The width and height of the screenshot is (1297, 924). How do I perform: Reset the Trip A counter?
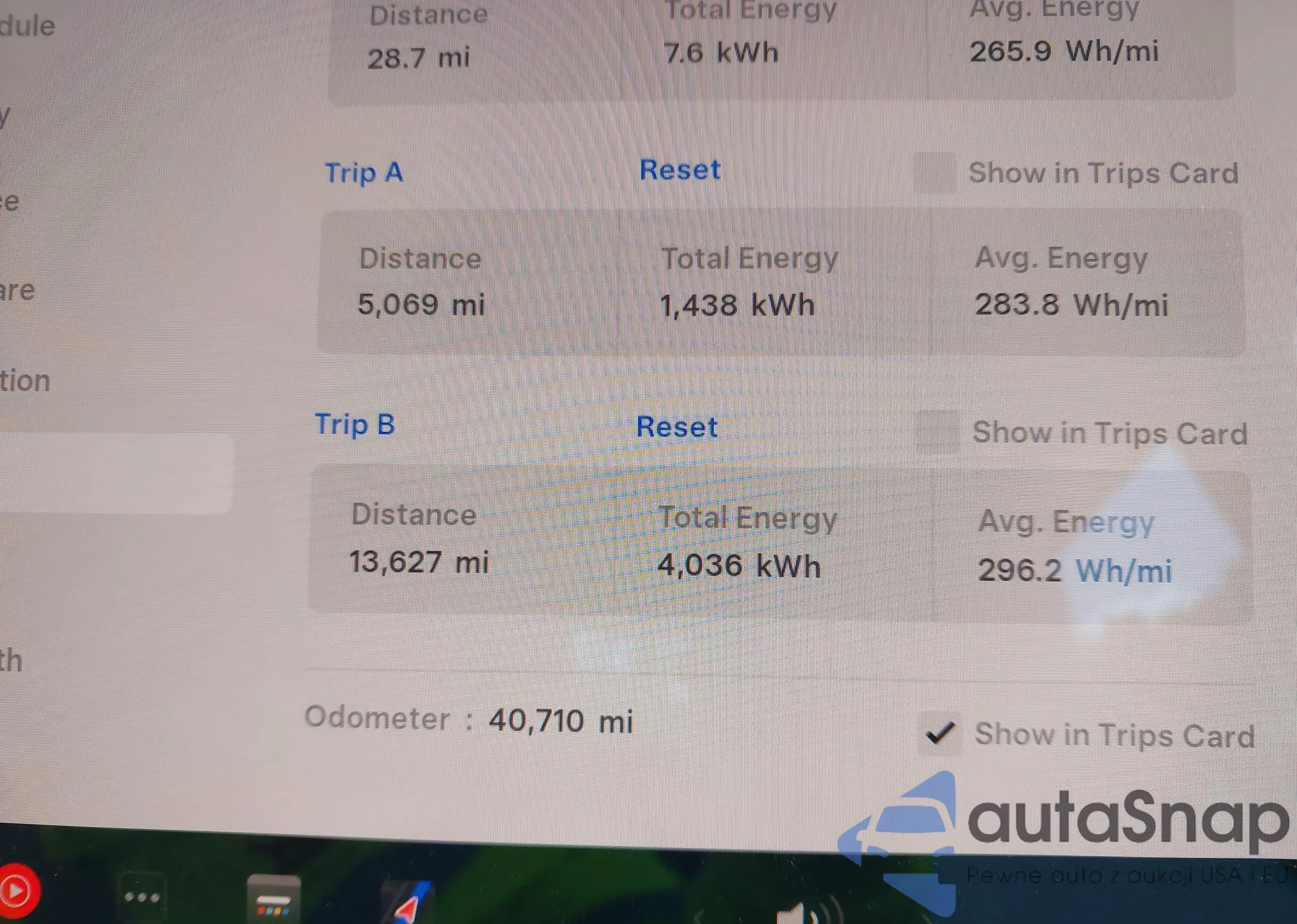pos(680,170)
